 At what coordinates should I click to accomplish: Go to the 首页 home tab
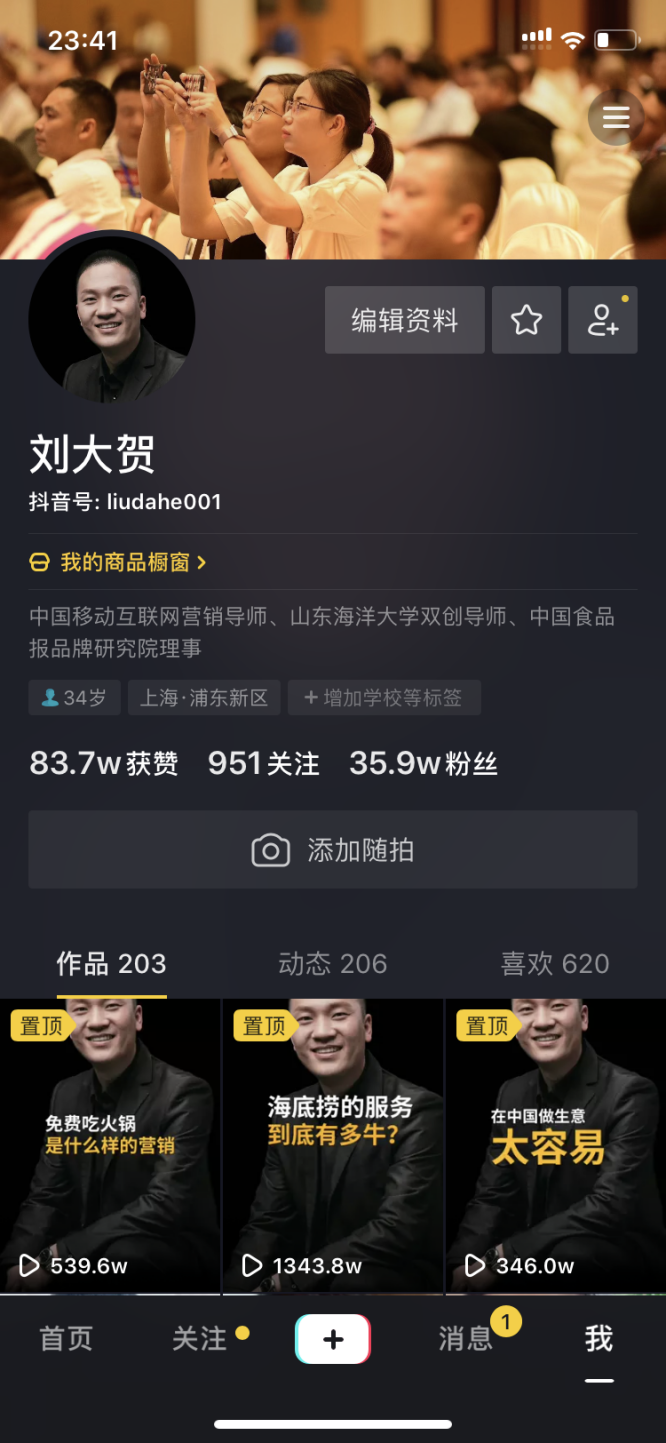pyautogui.click(x=66, y=1339)
